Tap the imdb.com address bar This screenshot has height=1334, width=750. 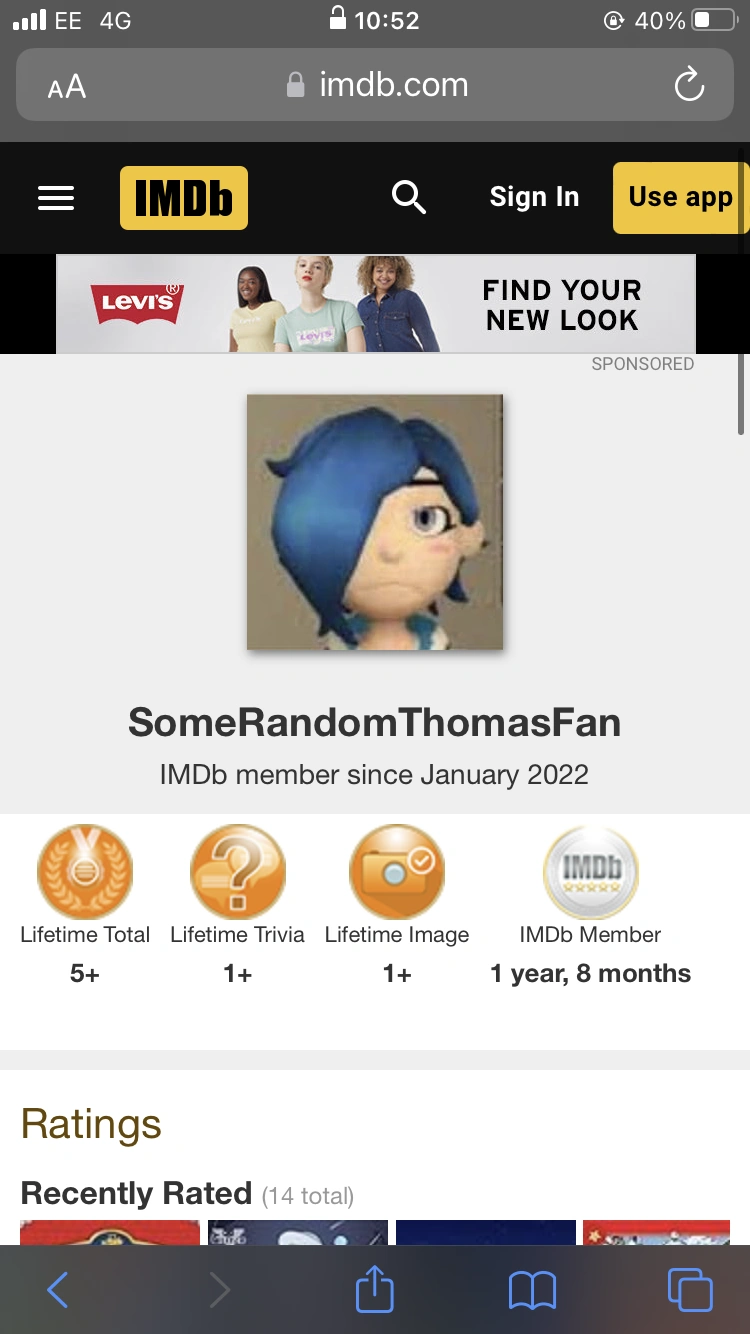click(x=378, y=85)
